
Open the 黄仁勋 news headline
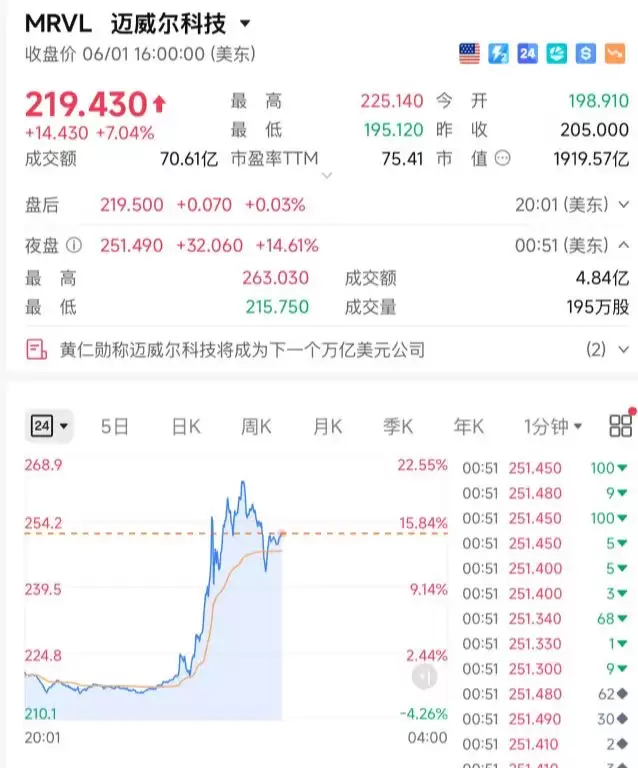click(242, 350)
